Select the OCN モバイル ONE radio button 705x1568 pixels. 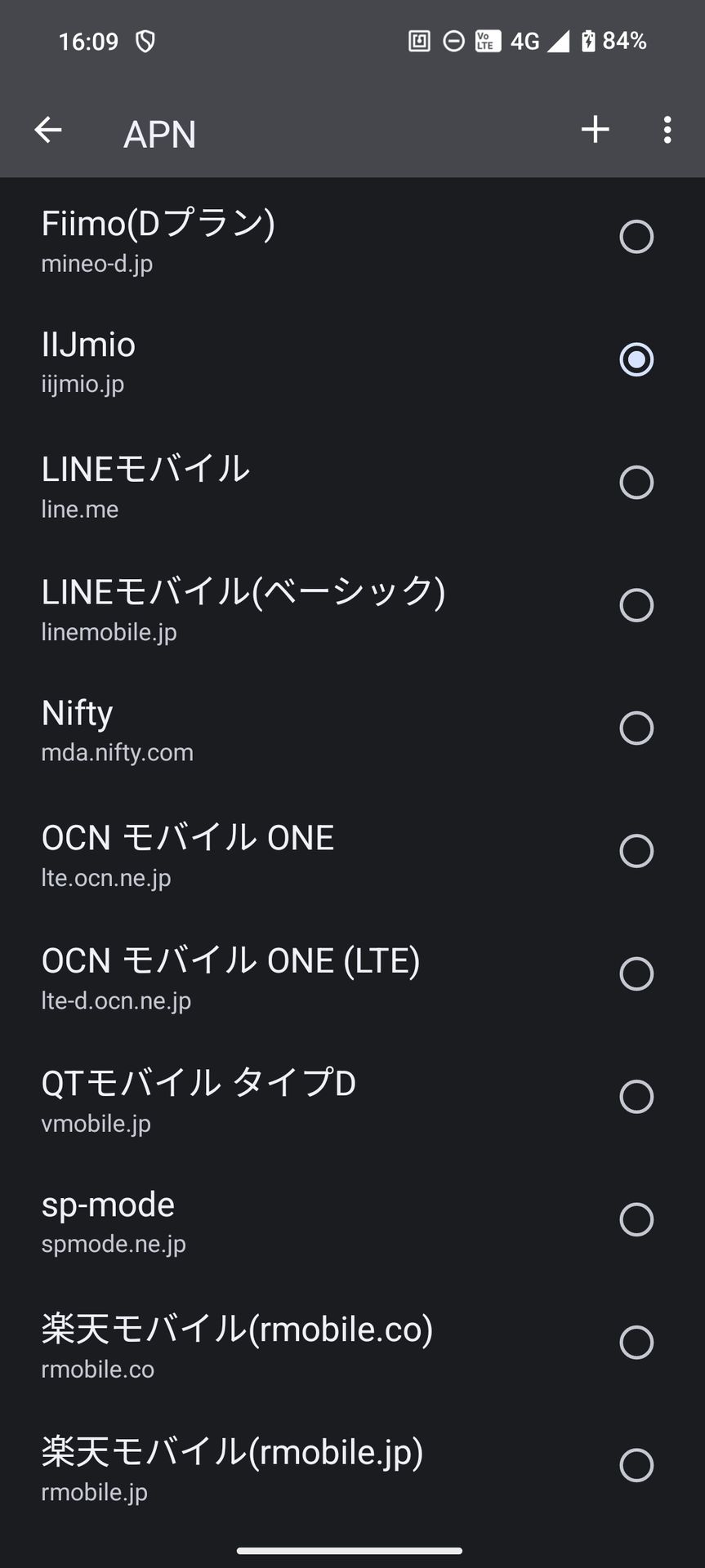point(637,851)
